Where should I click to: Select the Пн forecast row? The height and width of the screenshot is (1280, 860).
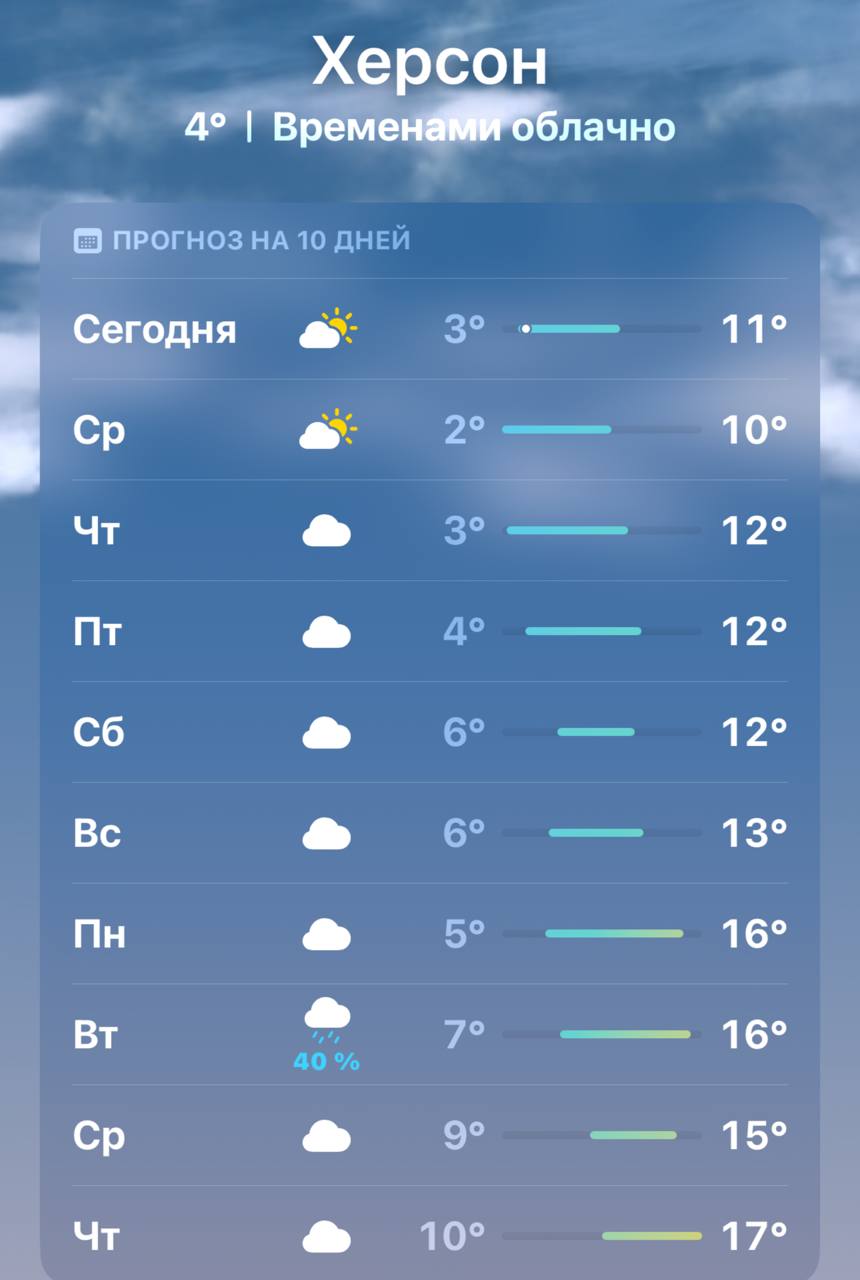(430, 933)
